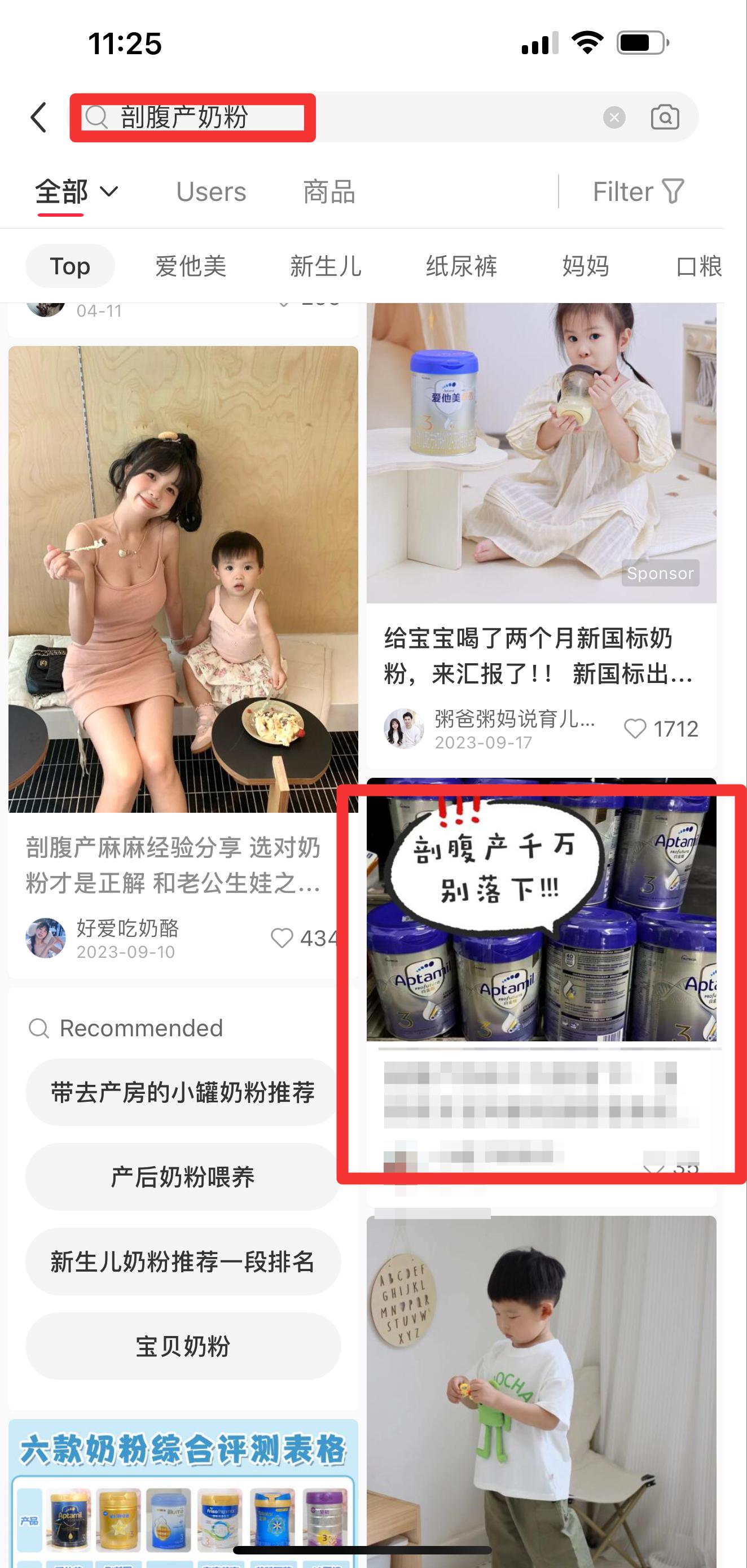Select the 妈妈 chip

(585, 266)
